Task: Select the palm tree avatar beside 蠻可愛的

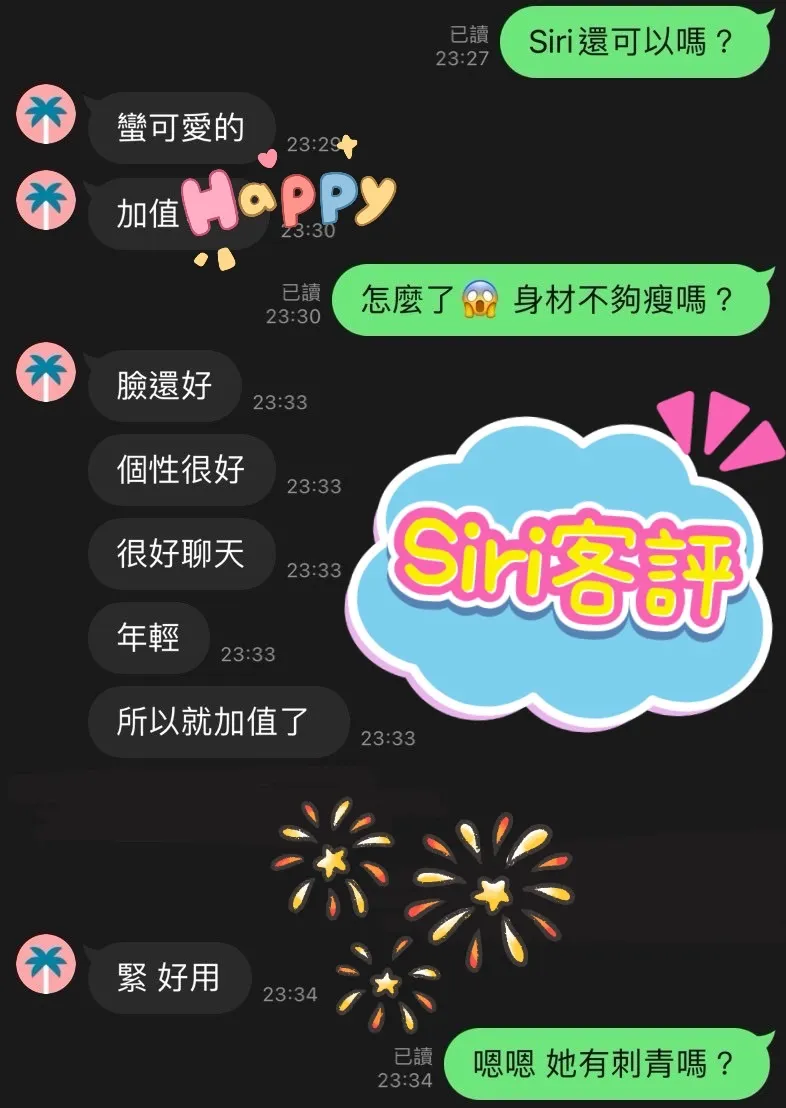Action: pyautogui.click(x=45, y=116)
